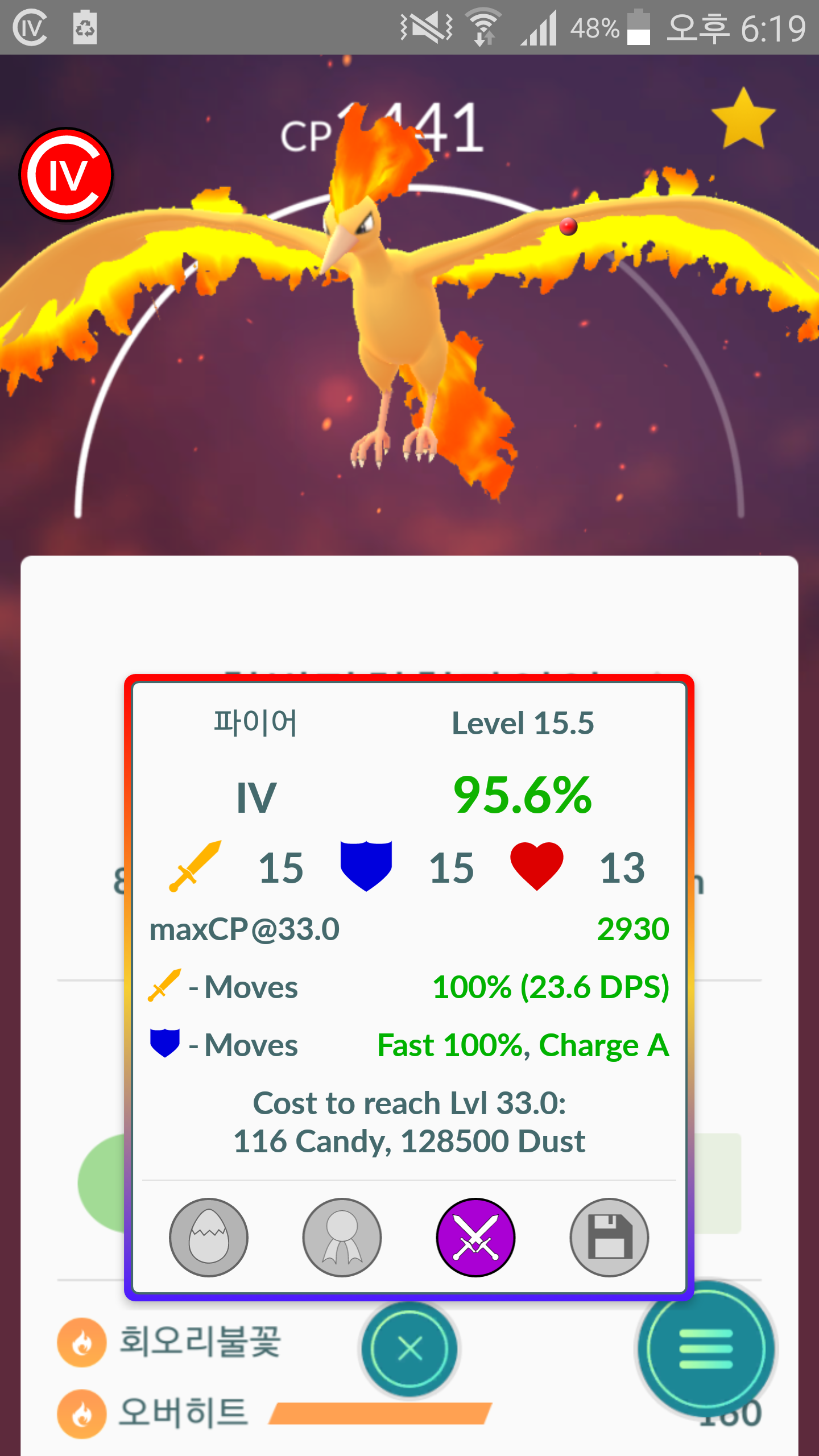Open the ribbon badge icon in overlay
819x1456 pixels.
pyautogui.click(x=342, y=1237)
